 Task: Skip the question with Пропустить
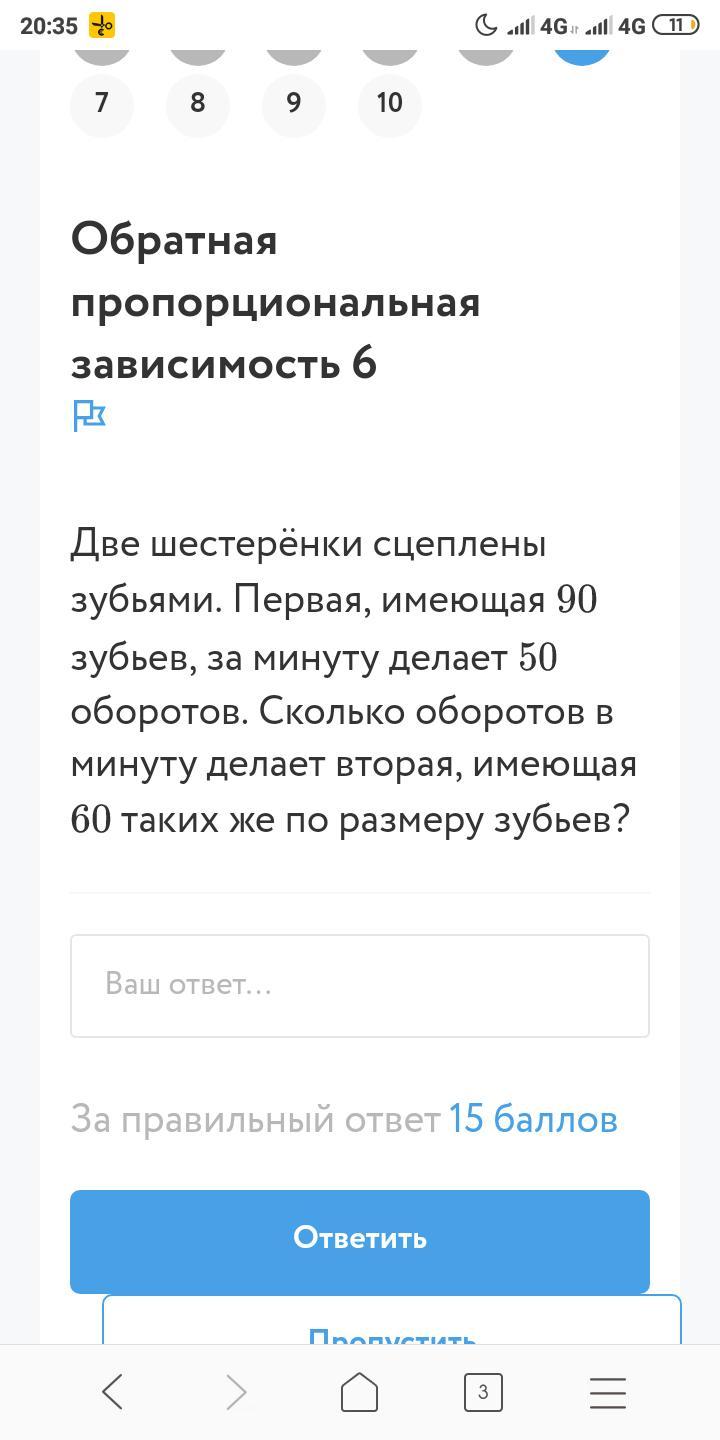click(x=392, y=1325)
